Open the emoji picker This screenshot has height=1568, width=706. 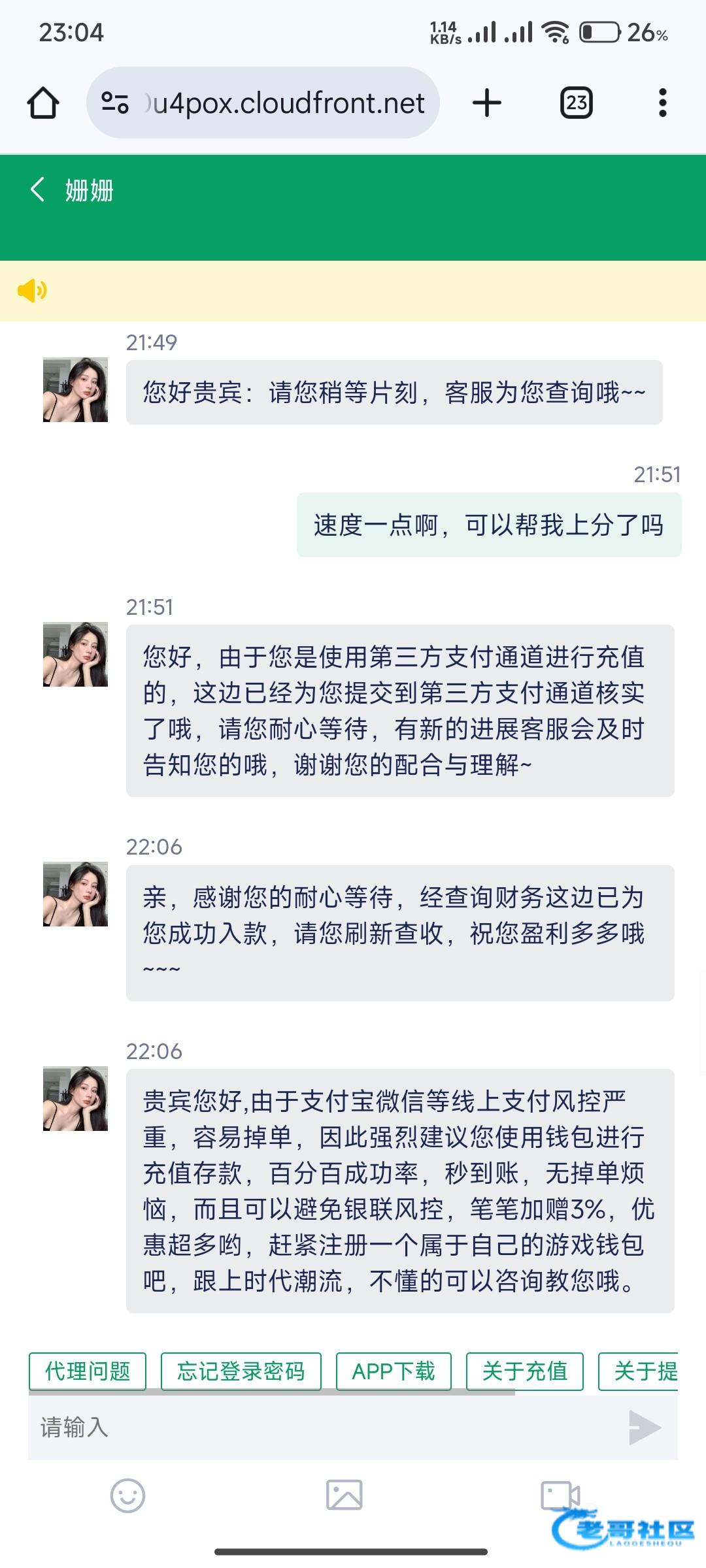pos(127,1495)
